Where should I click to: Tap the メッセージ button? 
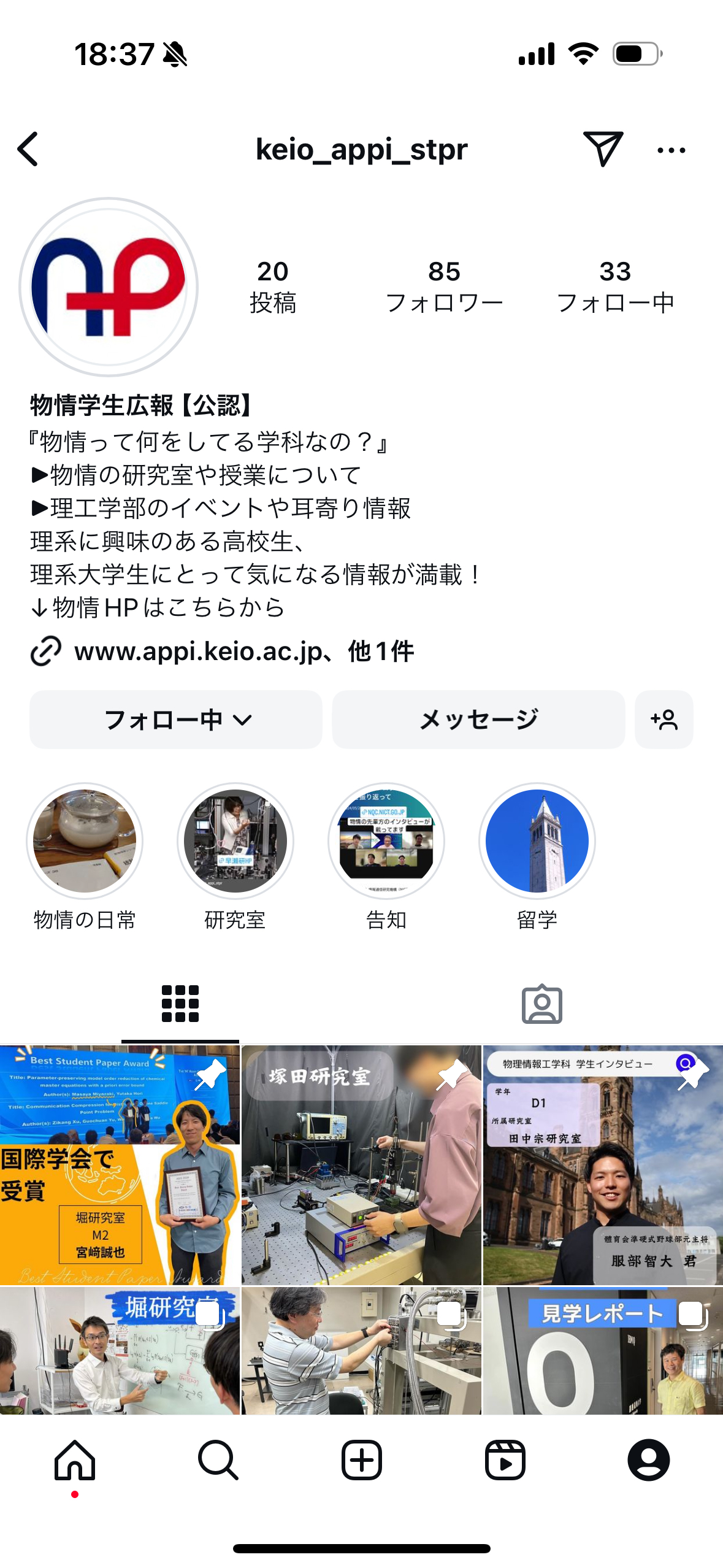tap(478, 720)
